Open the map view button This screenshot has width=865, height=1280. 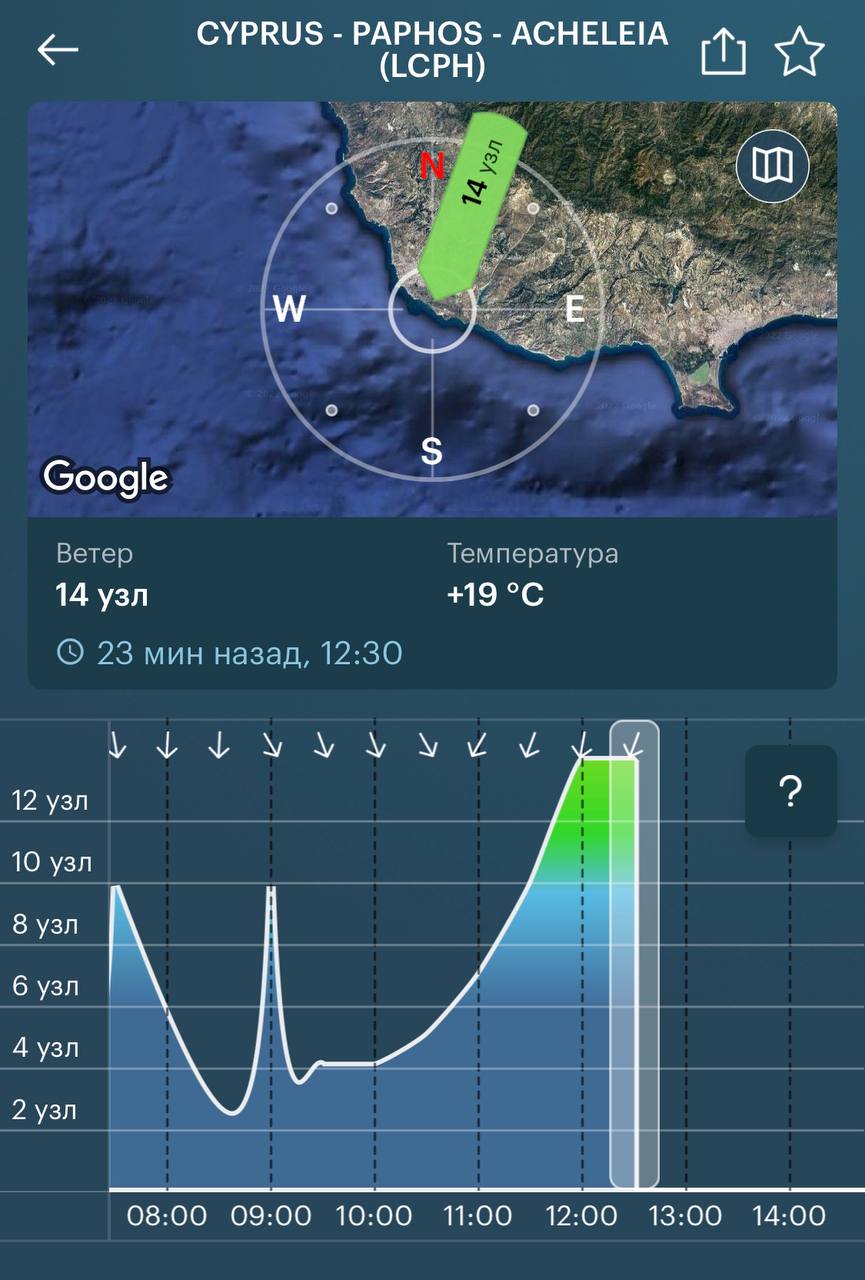click(x=772, y=165)
